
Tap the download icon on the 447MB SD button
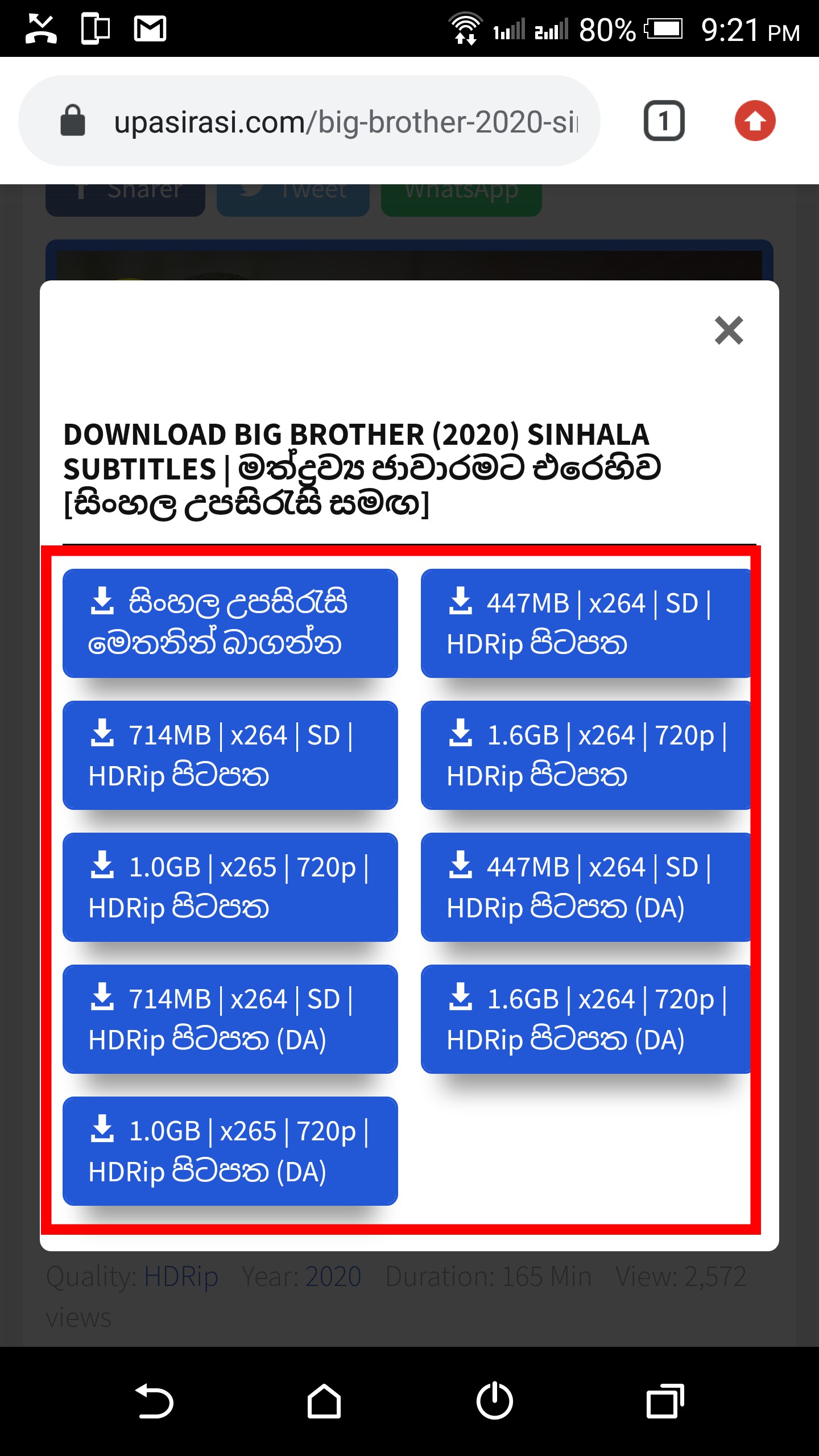pyautogui.click(x=461, y=602)
